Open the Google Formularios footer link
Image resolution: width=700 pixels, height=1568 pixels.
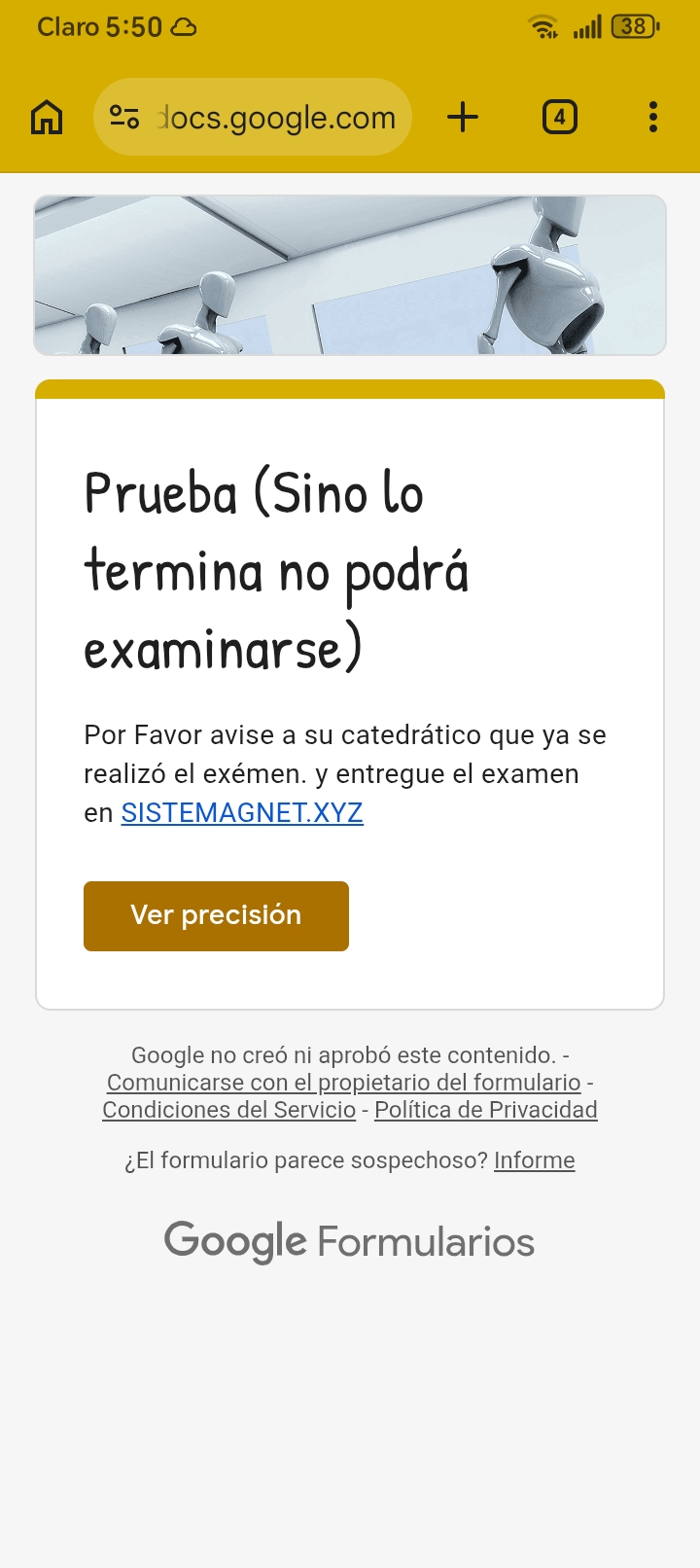click(349, 1242)
